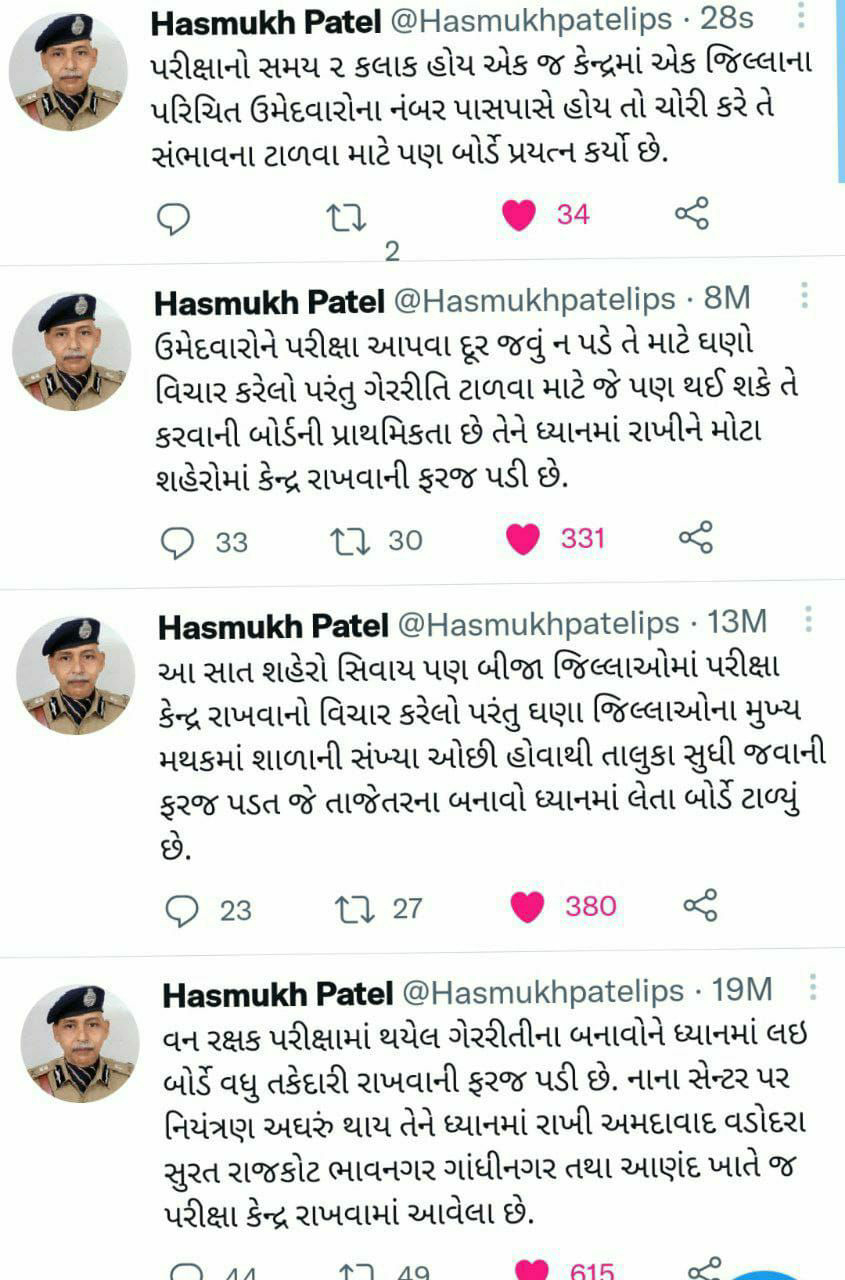845x1280 pixels.
Task: Open overflow menu on the 13M tweet
Action: pos(808,621)
